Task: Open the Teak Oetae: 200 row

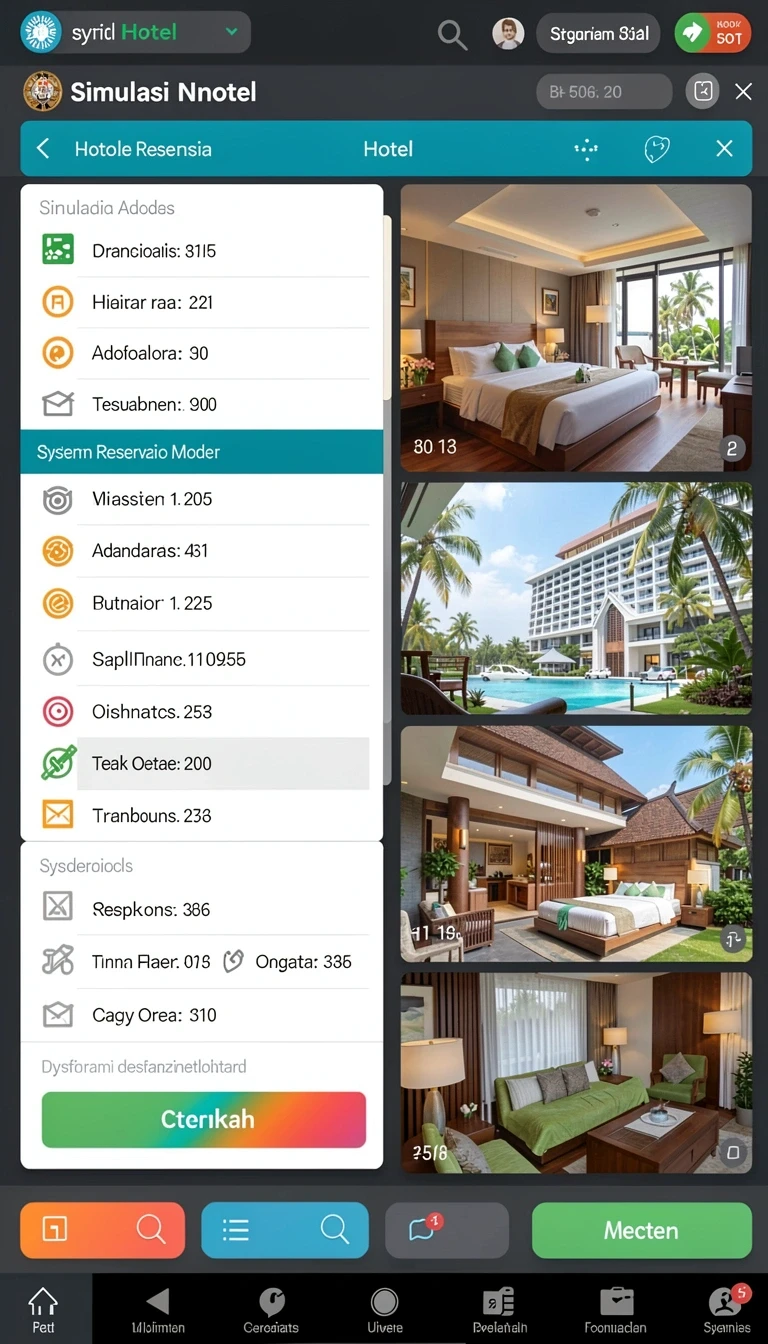Action: pyautogui.click(x=202, y=763)
